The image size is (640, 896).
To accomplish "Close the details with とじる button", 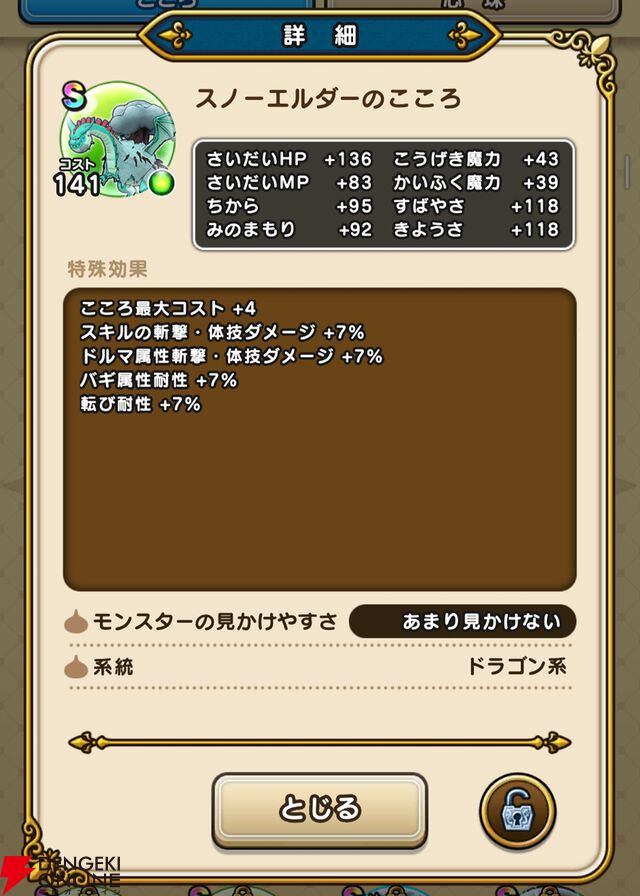I will click(319, 808).
